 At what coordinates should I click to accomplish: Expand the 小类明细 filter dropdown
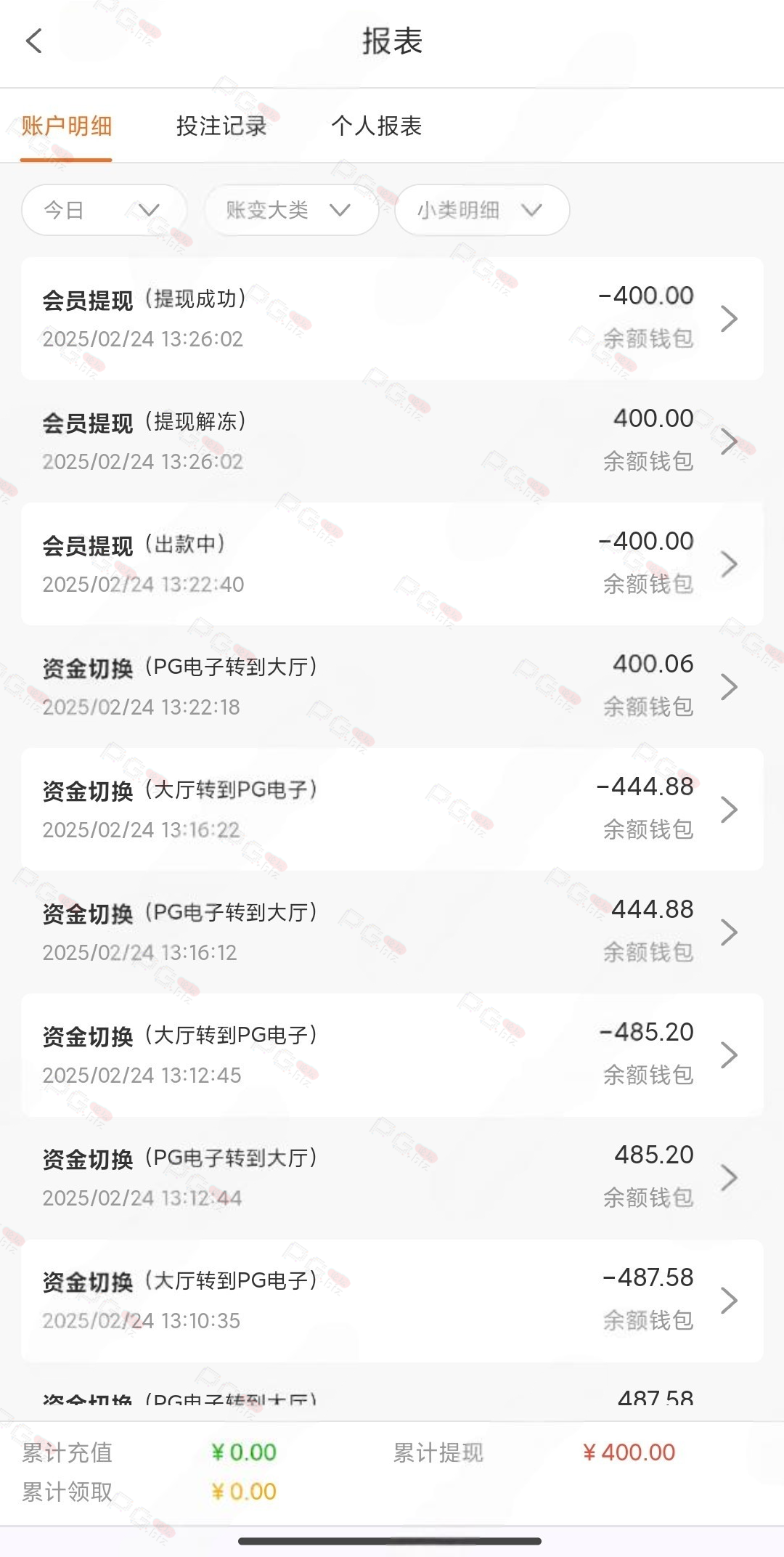click(482, 210)
